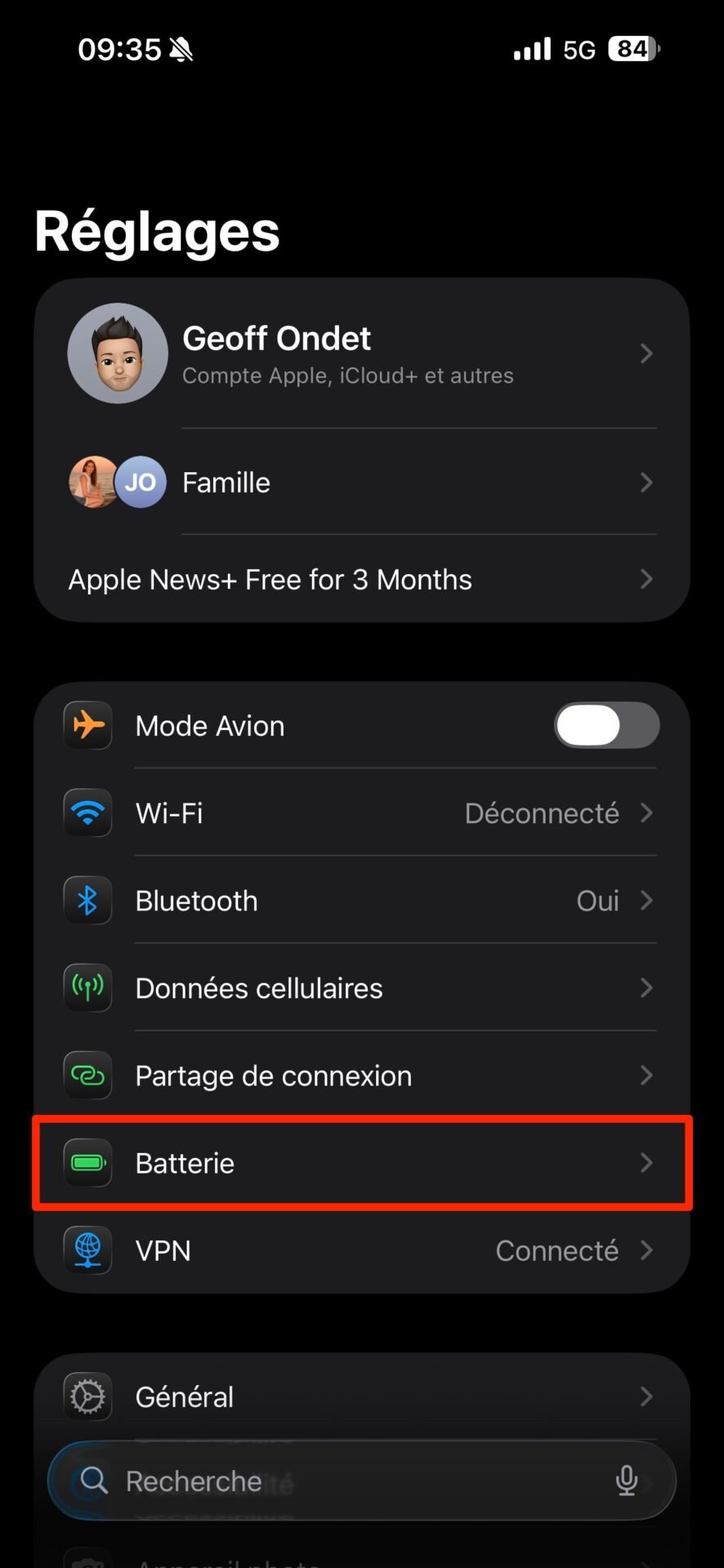Image resolution: width=724 pixels, height=1568 pixels.
Task: Open Général settings
Action: [362, 1396]
